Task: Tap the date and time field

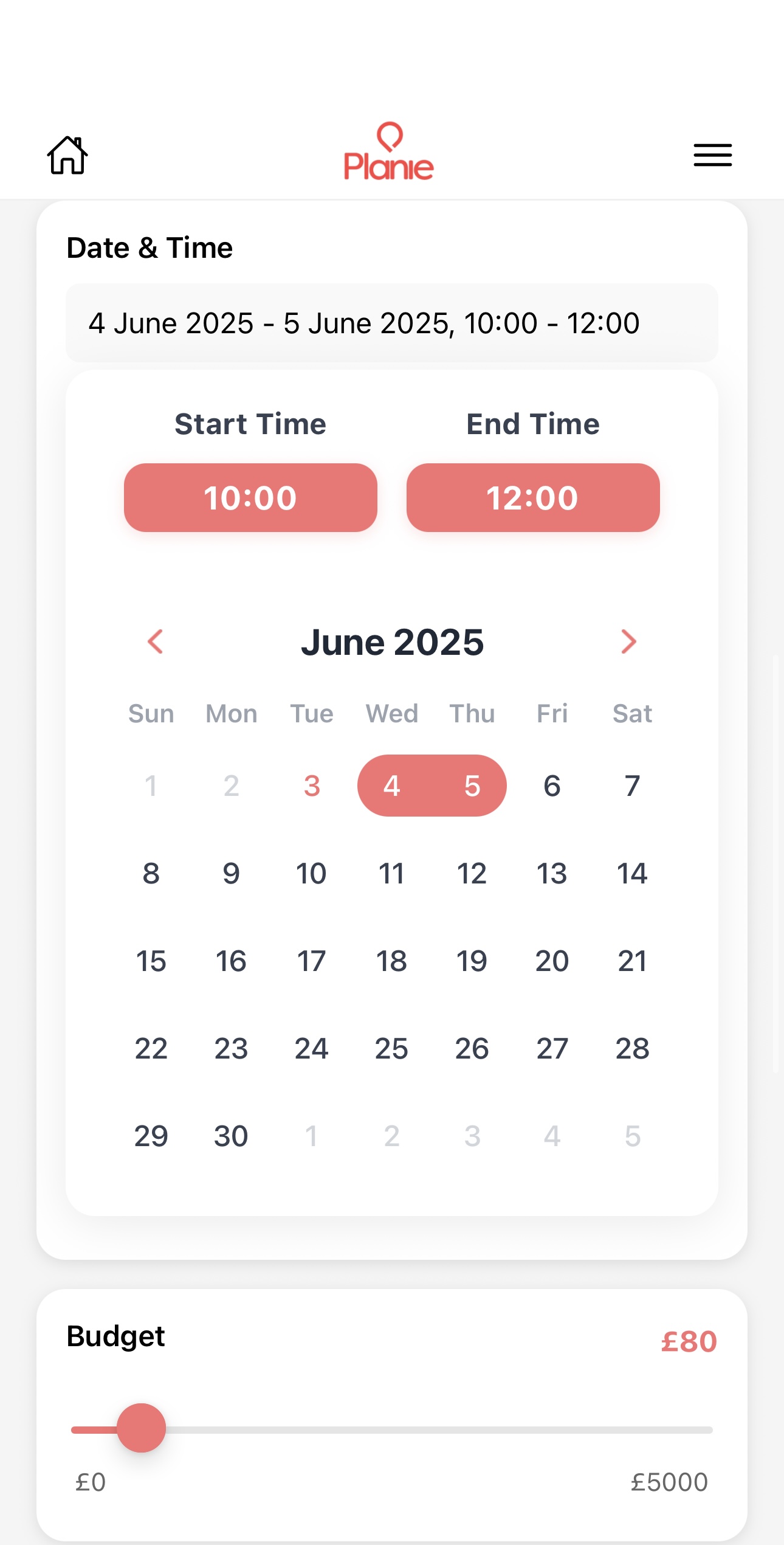Action: [x=391, y=323]
